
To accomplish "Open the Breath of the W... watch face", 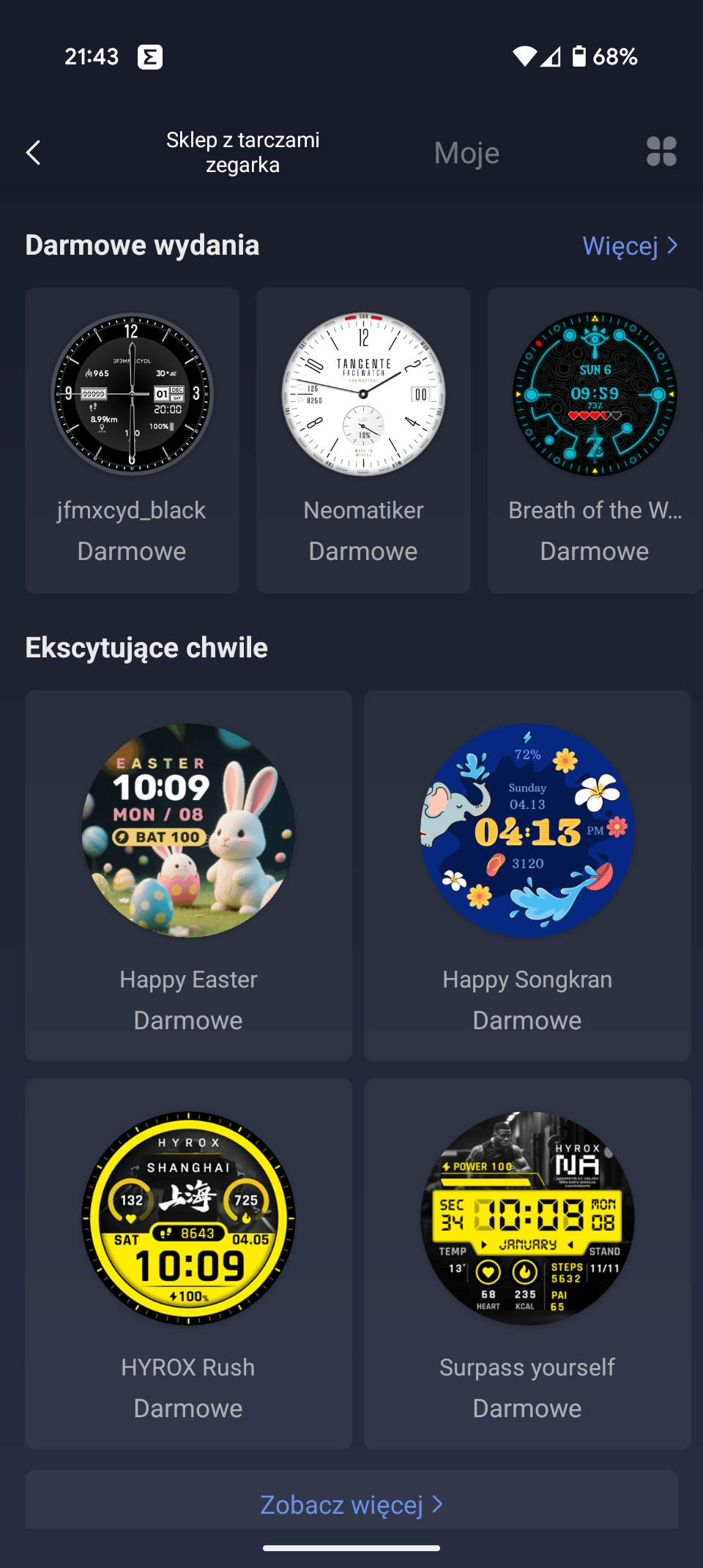I will (595, 441).
